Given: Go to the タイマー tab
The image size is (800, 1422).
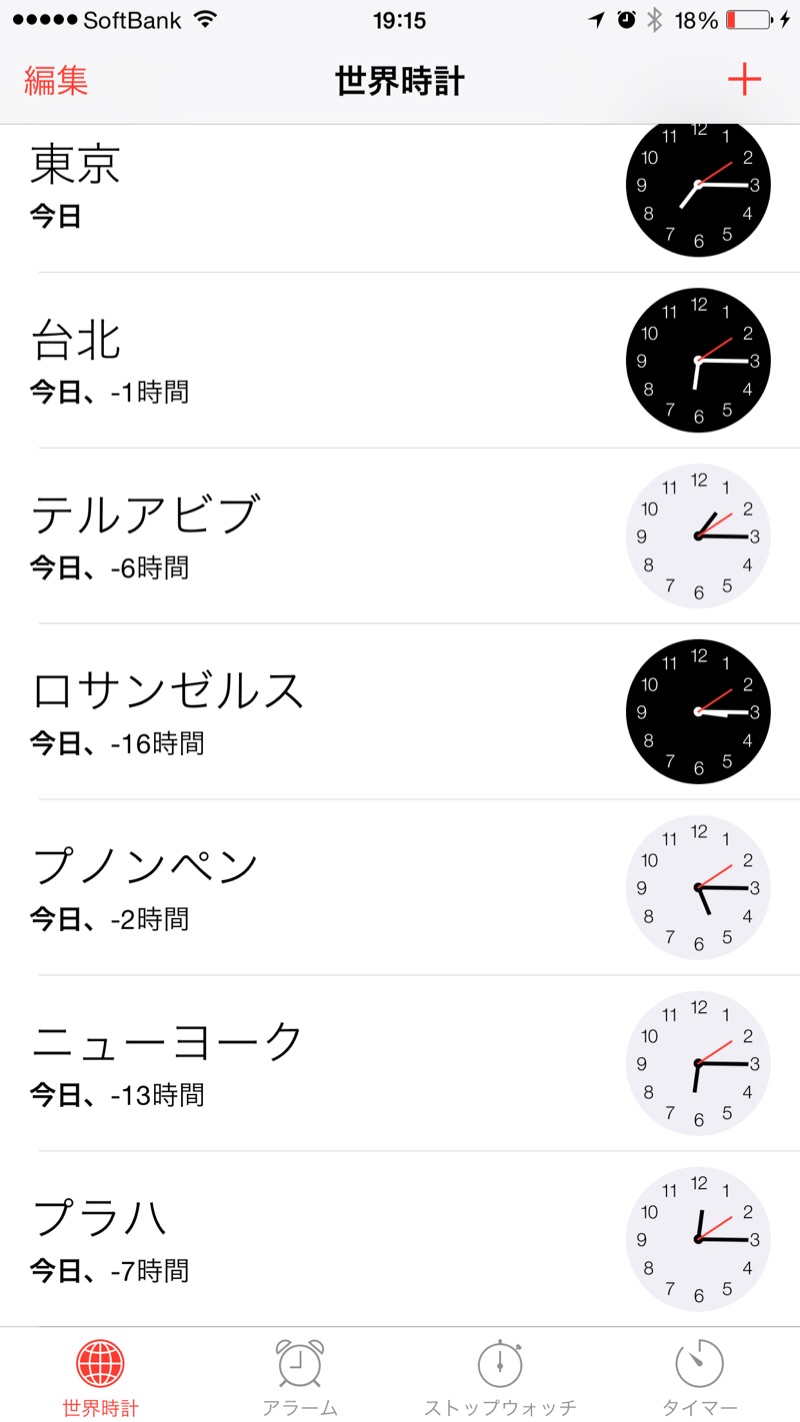Looking at the screenshot, I should (700, 1377).
